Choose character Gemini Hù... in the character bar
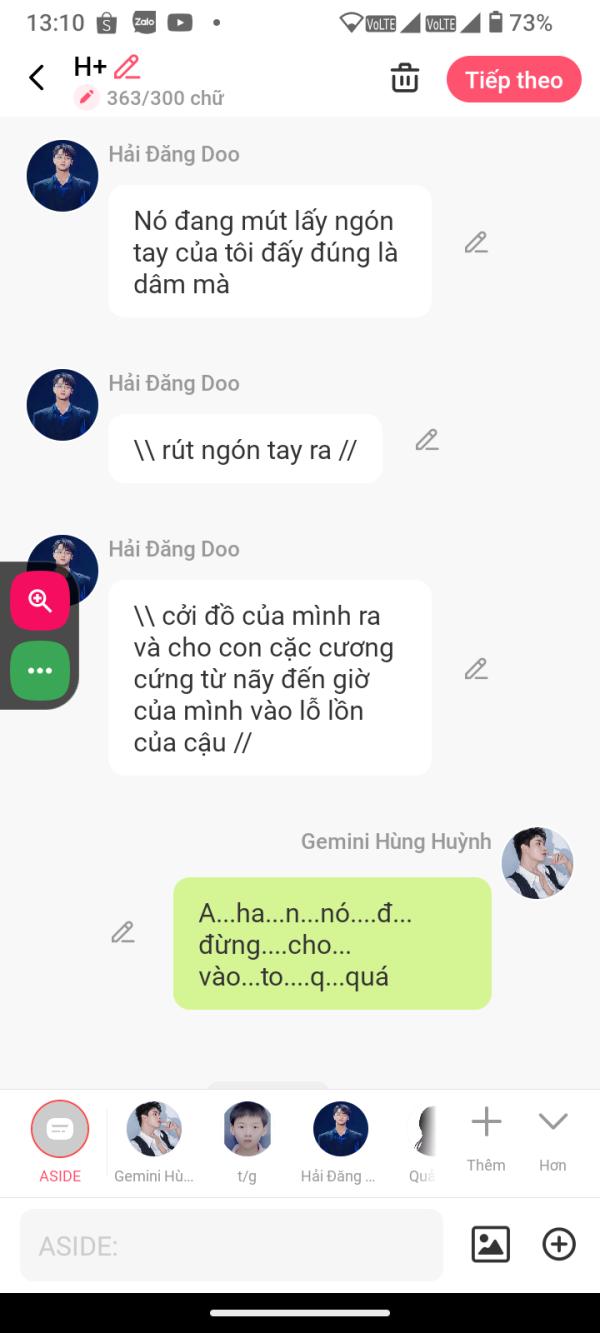 coord(154,1143)
